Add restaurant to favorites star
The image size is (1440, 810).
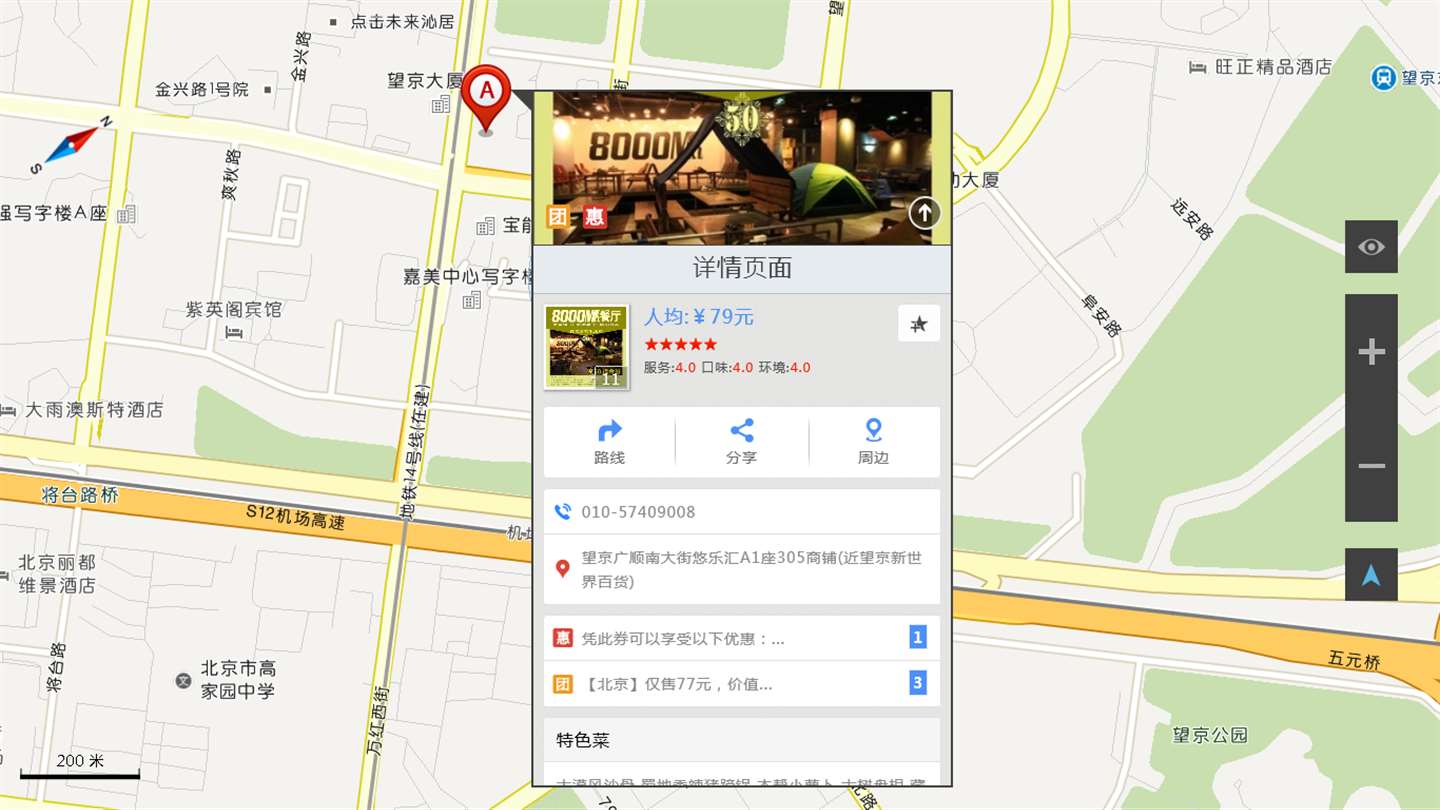(918, 324)
